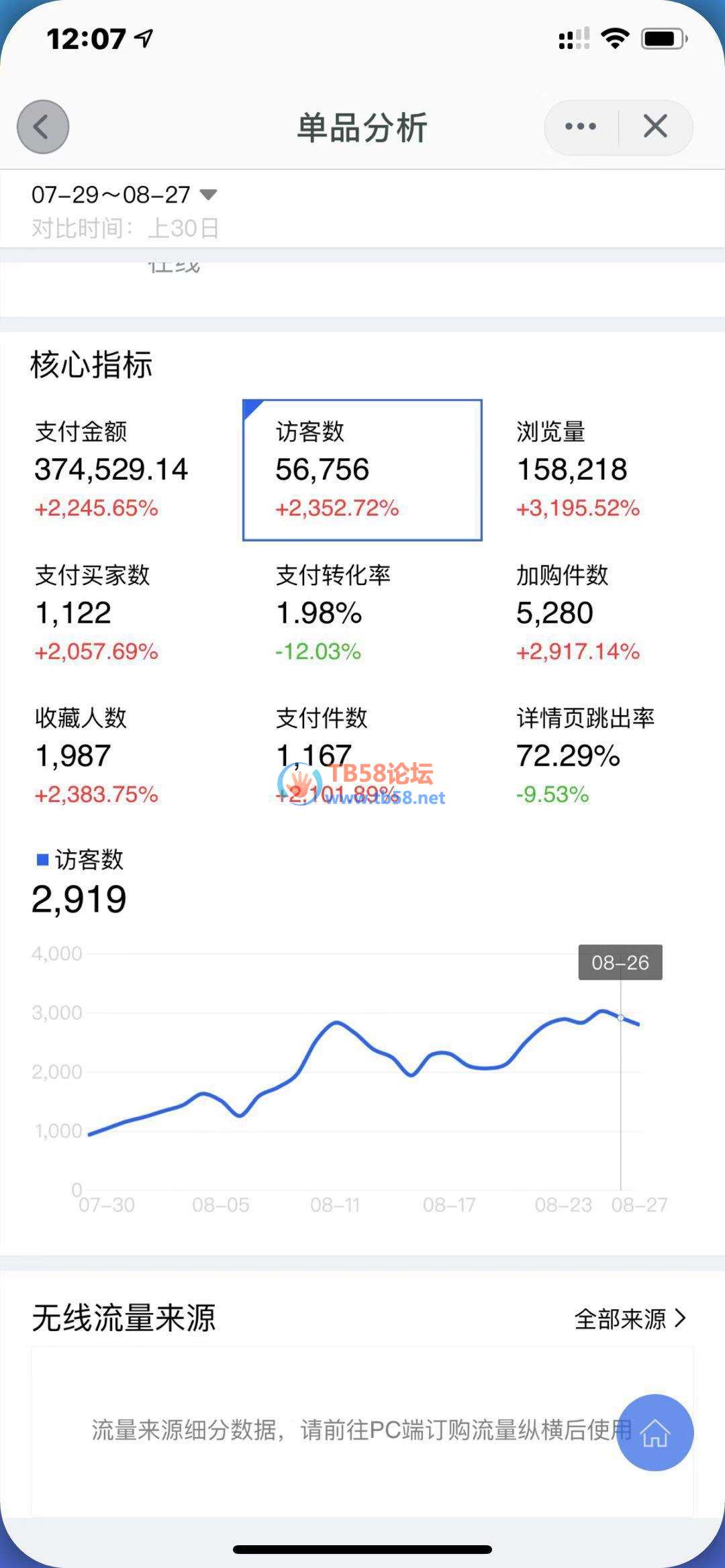Open the three-dot more menu
This screenshot has height=1568, width=725.
click(x=581, y=127)
